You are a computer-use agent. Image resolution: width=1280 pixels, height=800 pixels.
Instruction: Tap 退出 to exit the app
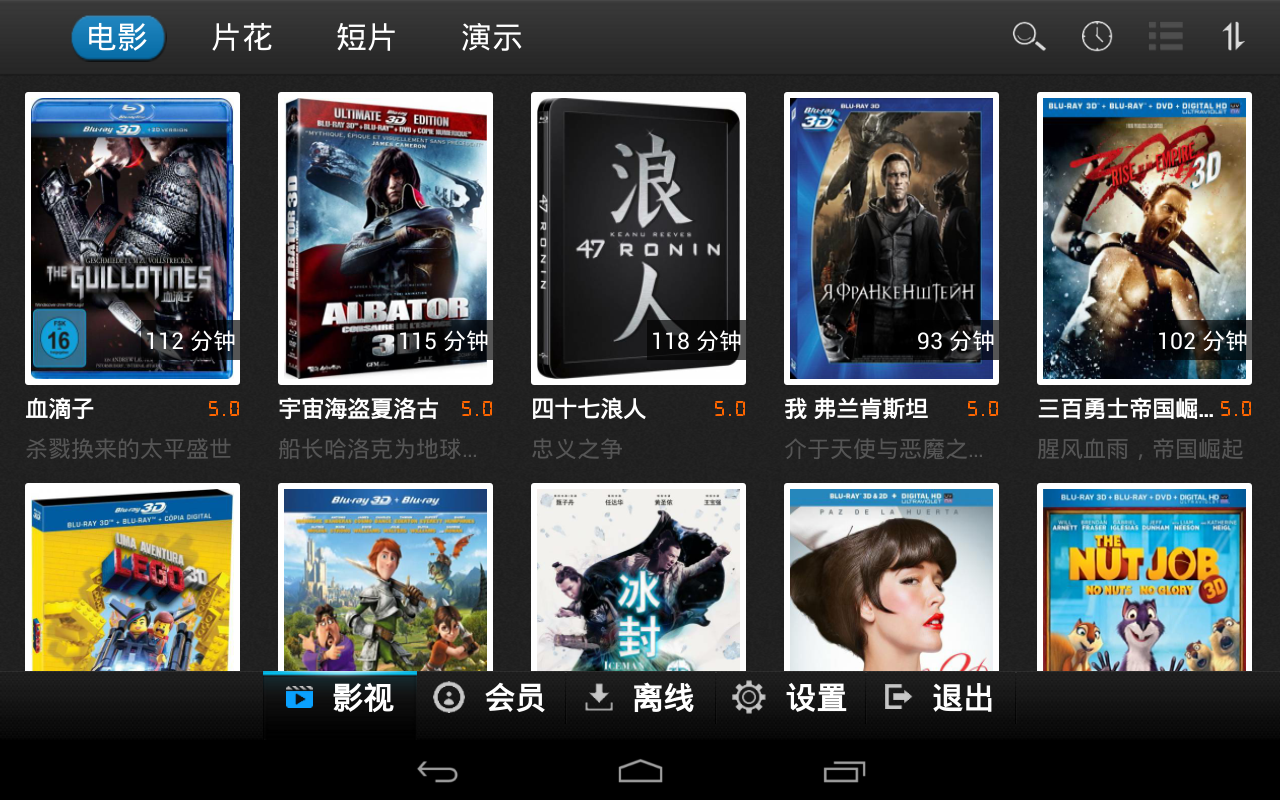coord(940,698)
